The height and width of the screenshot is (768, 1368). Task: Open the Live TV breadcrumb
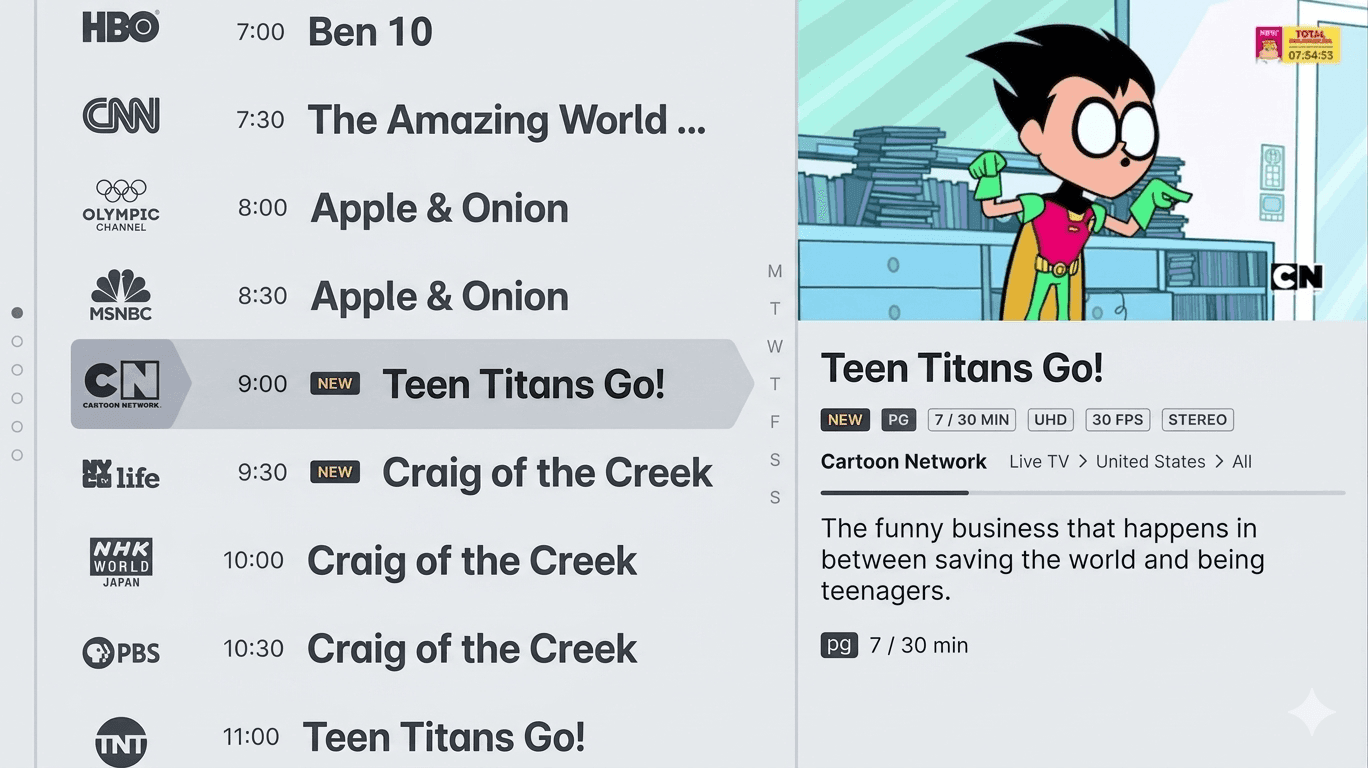click(1038, 461)
